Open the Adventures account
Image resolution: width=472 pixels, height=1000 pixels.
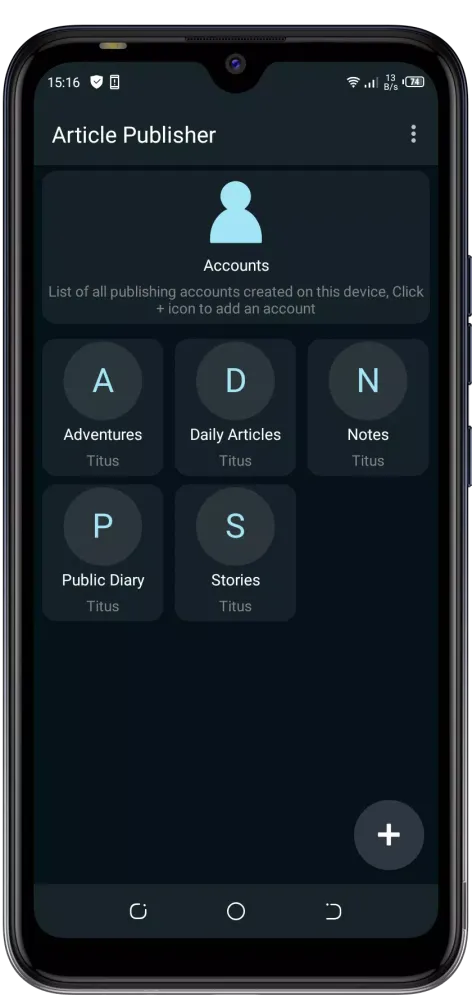103,408
